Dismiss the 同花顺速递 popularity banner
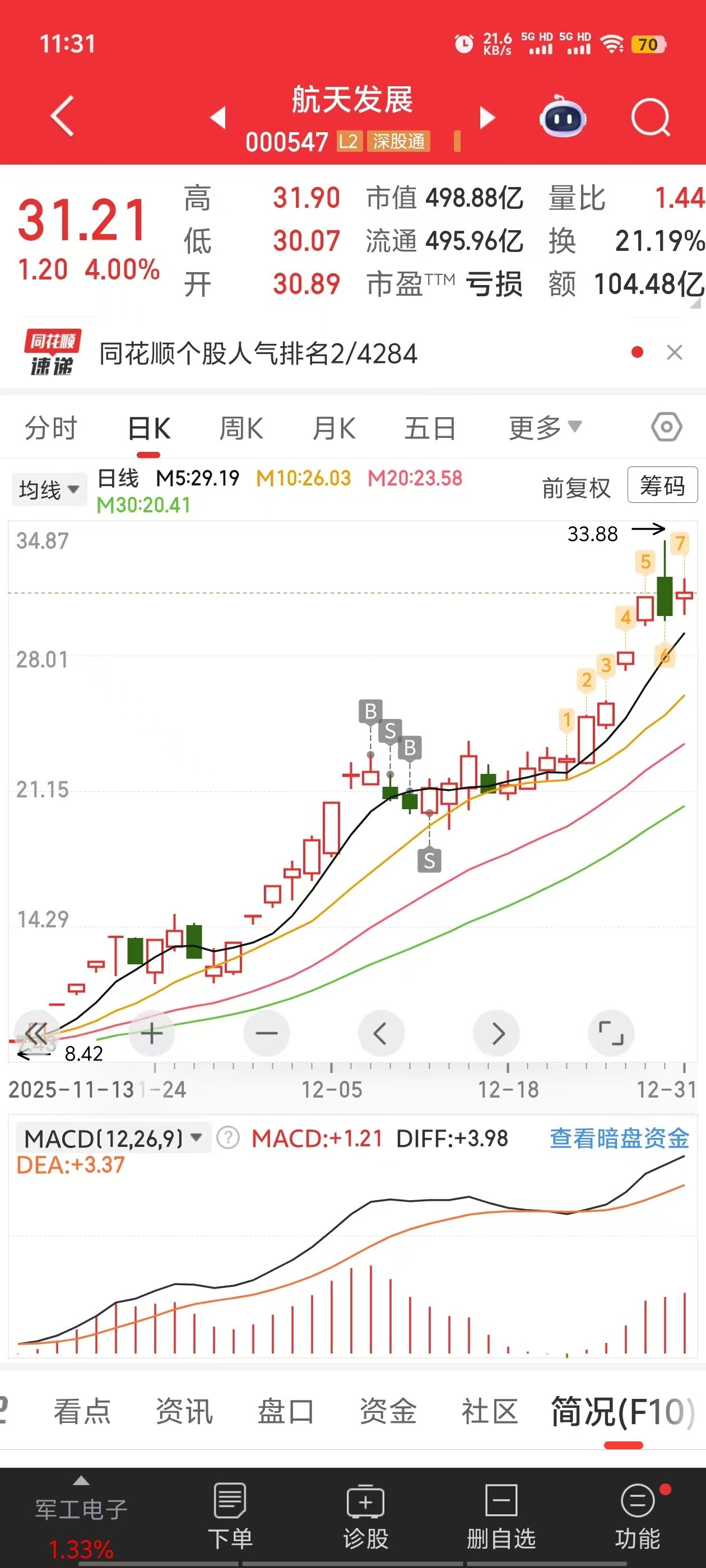Screen dimensions: 706x1568 (674, 352)
